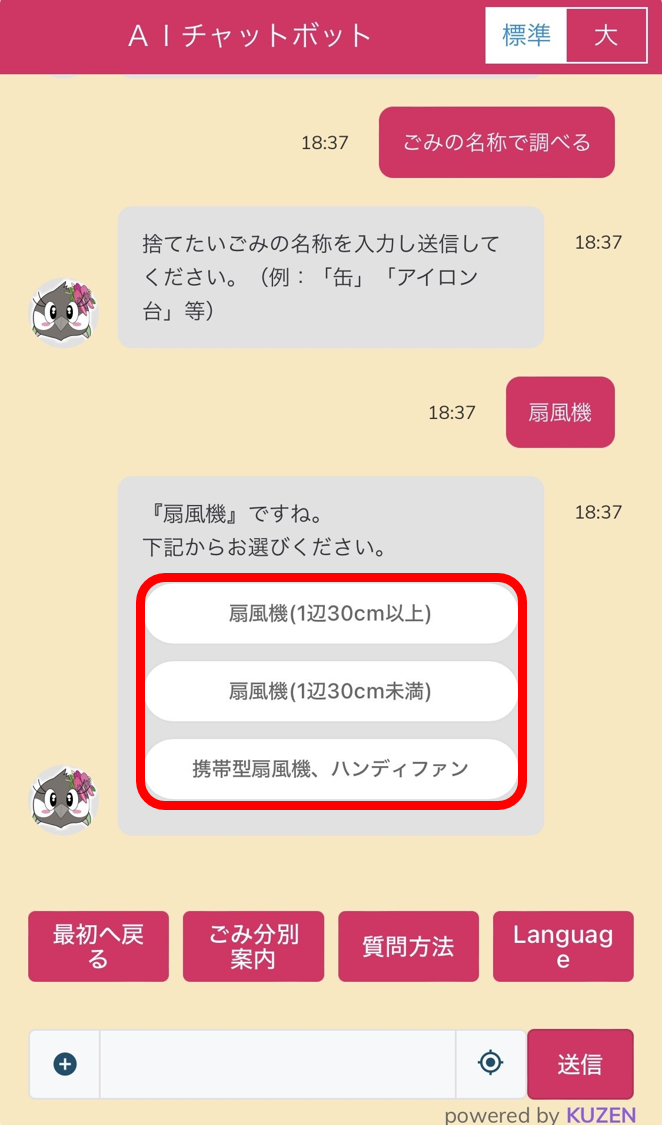Open ごみ分別案内 guide
The height and width of the screenshot is (1125, 662).
253,946
